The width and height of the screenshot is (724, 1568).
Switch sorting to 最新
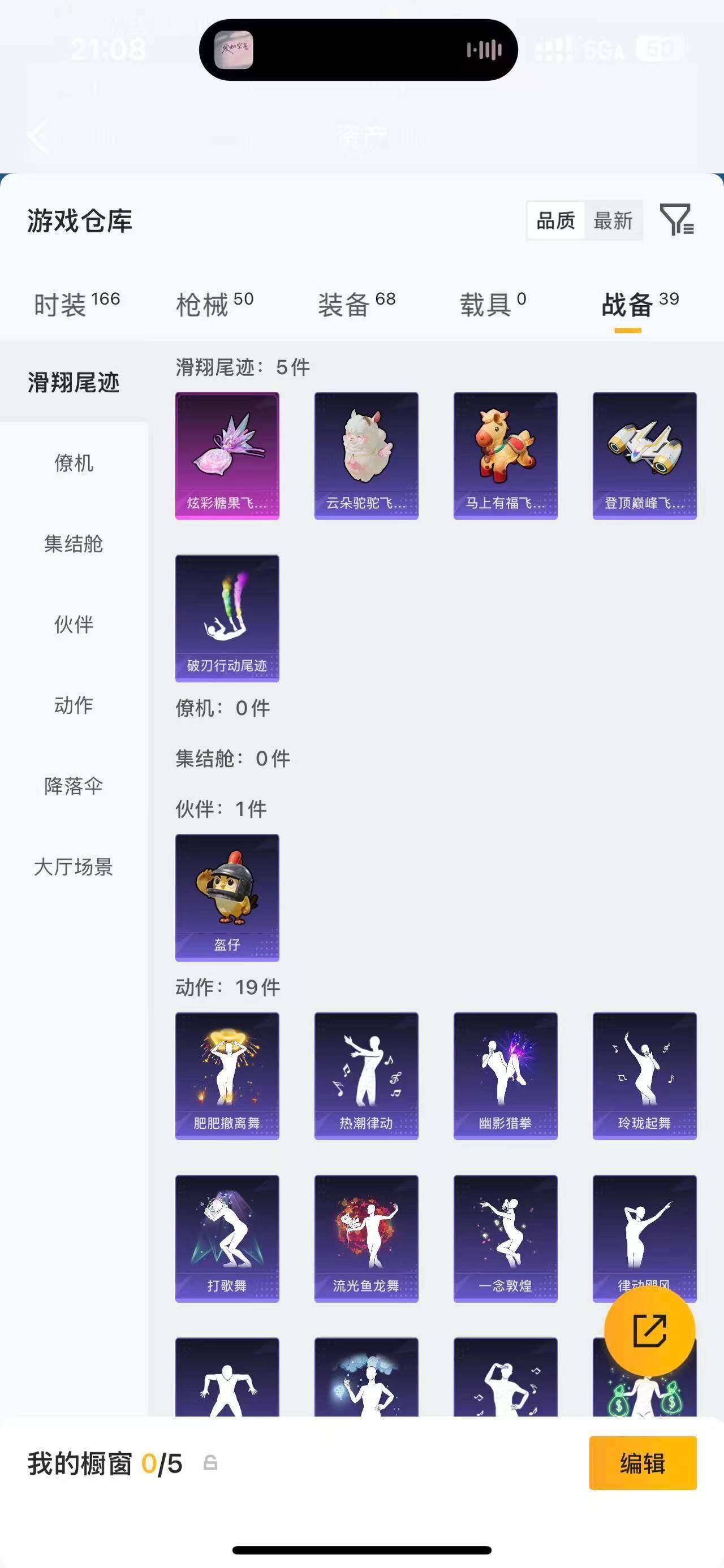(x=613, y=221)
